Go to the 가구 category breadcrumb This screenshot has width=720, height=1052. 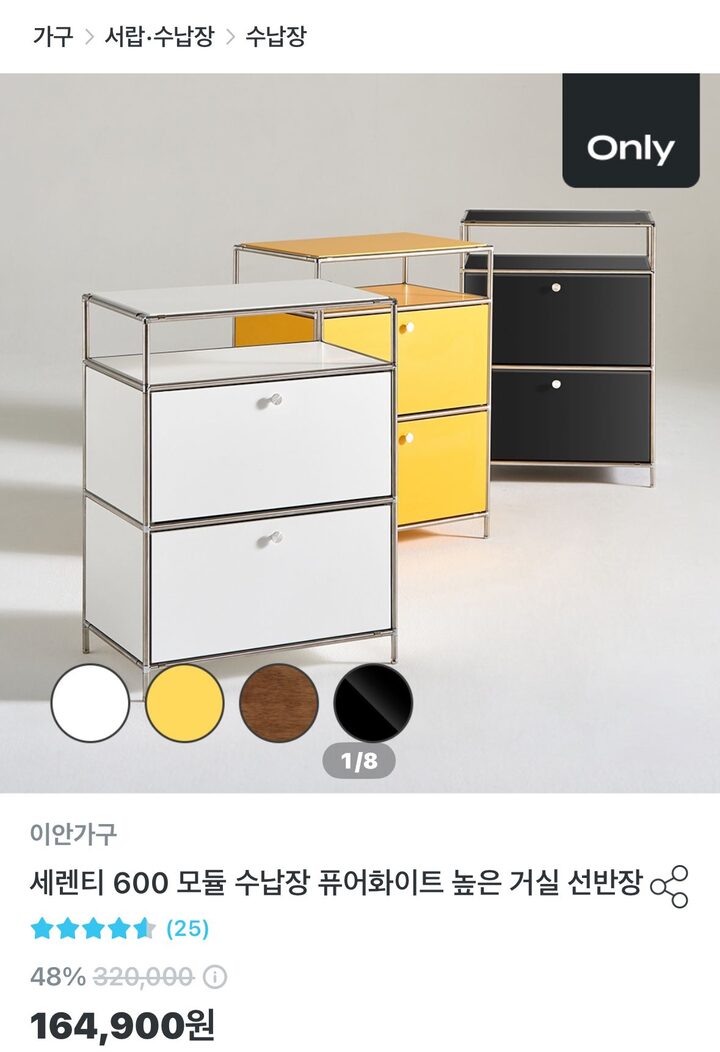[53, 37]
